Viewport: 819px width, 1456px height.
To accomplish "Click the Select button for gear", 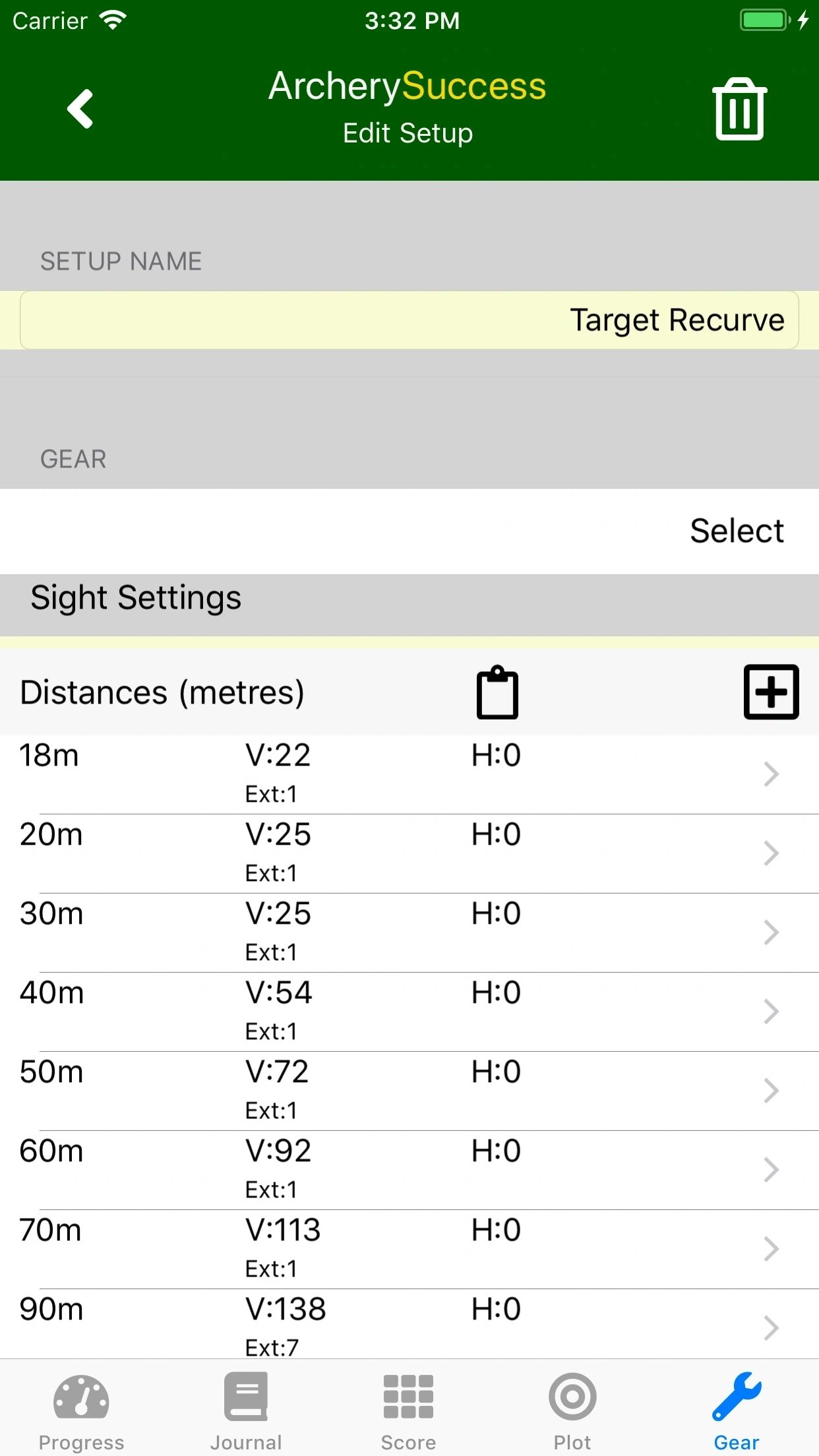I will [737, 530].
